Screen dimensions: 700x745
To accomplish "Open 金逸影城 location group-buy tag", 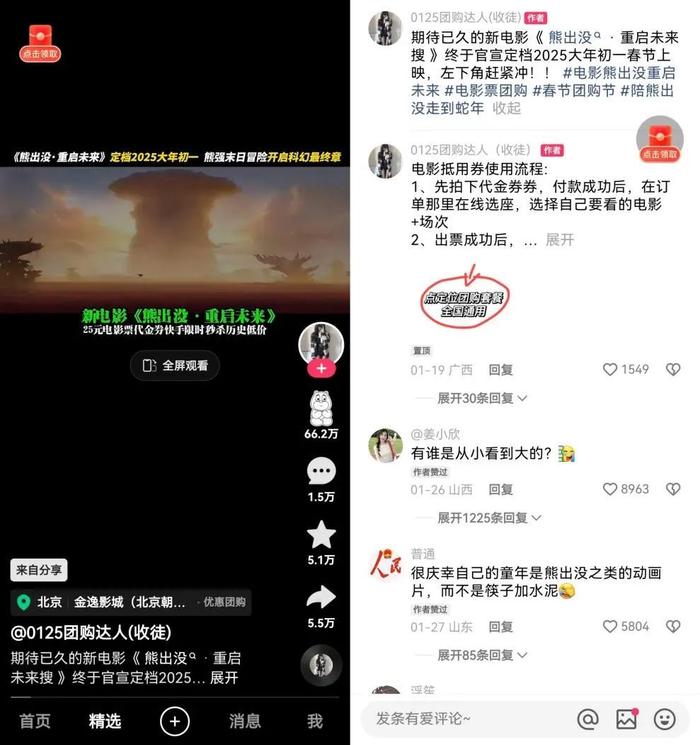I will (x=130, y=603).
